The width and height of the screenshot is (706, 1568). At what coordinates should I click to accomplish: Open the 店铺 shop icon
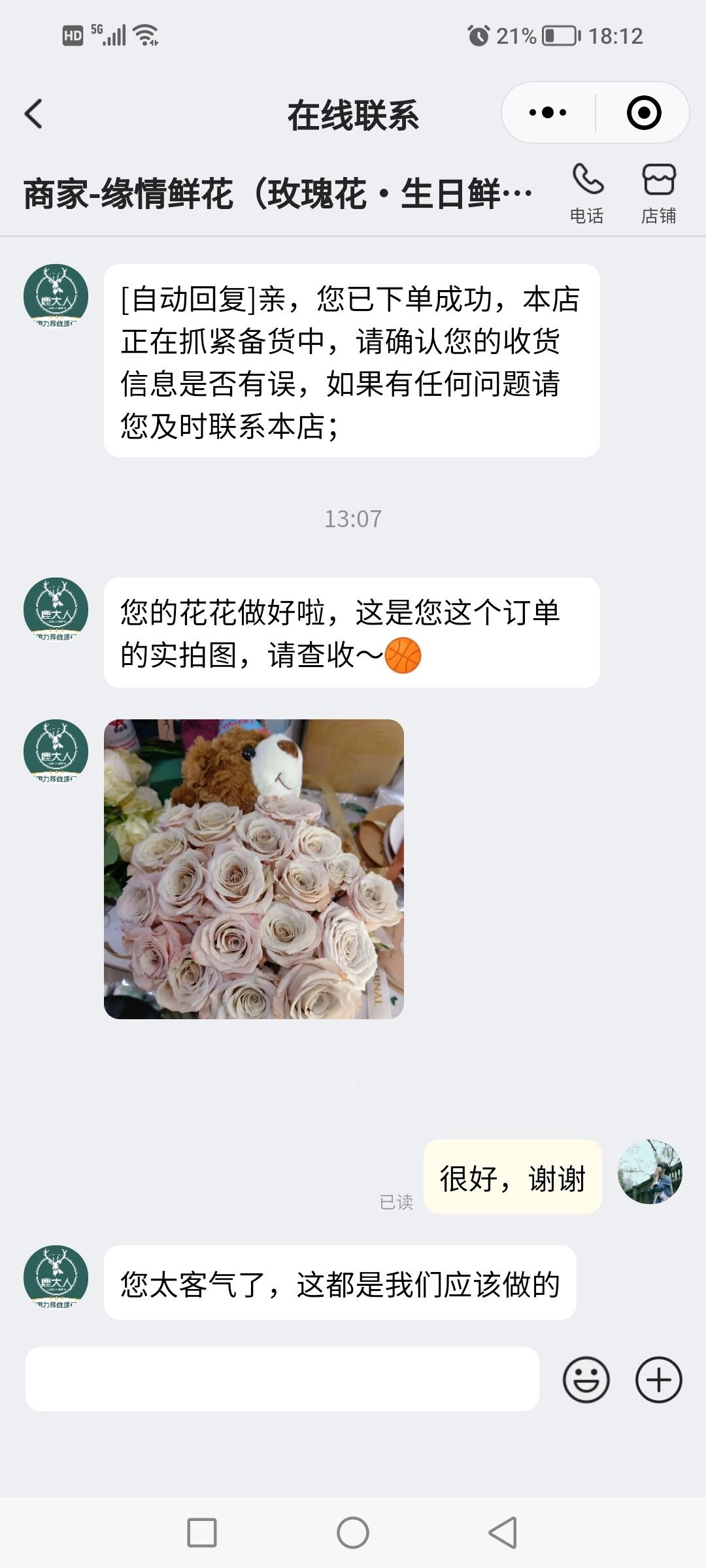(x=660, y=189)
